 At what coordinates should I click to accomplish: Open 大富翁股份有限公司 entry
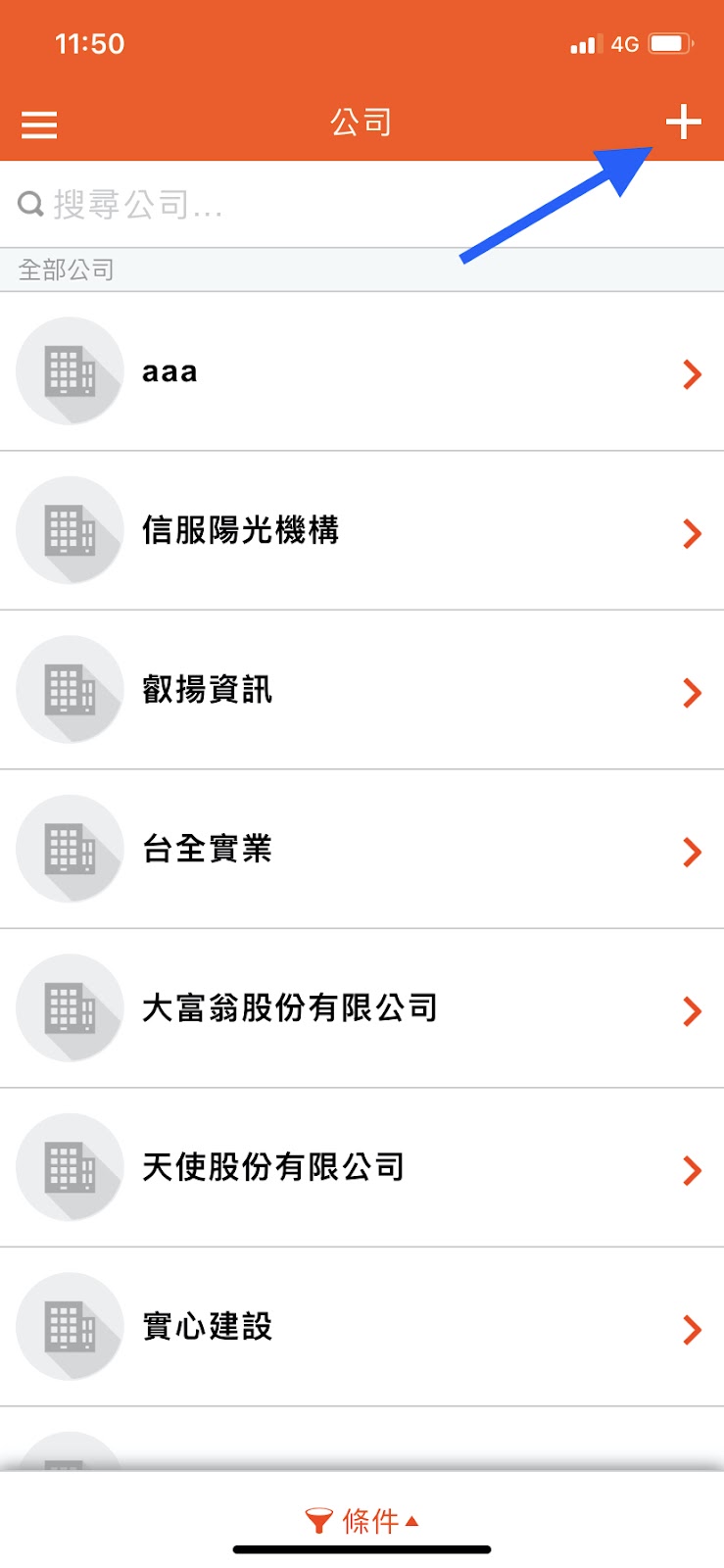click(362, 1008)
